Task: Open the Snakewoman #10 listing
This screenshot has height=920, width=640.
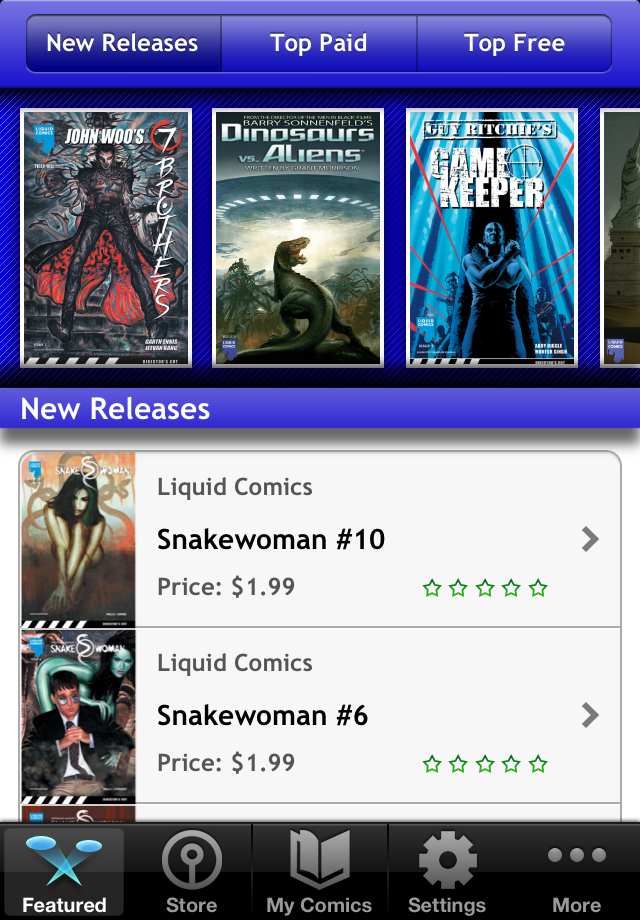Action: click(x=320, y=540)
